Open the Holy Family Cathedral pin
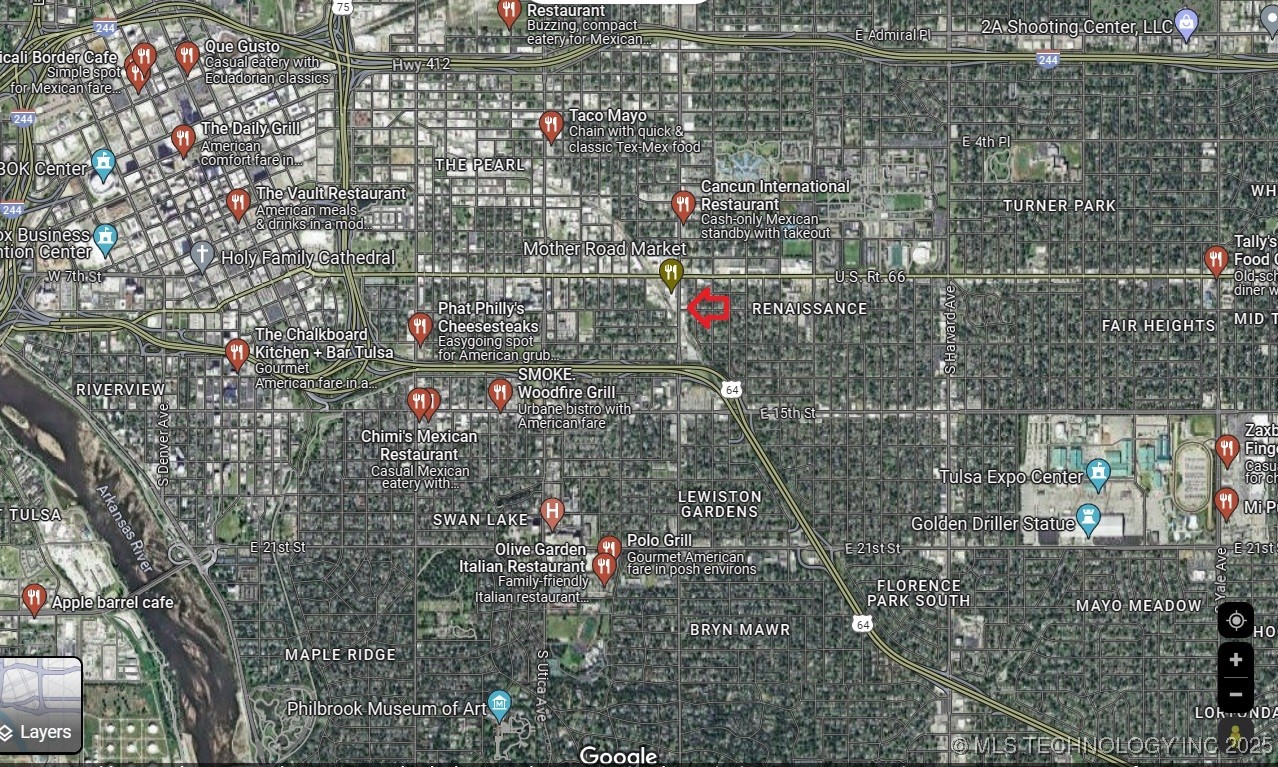Image resolution: width=1278 pixels, height=767 pixels. 202,255
